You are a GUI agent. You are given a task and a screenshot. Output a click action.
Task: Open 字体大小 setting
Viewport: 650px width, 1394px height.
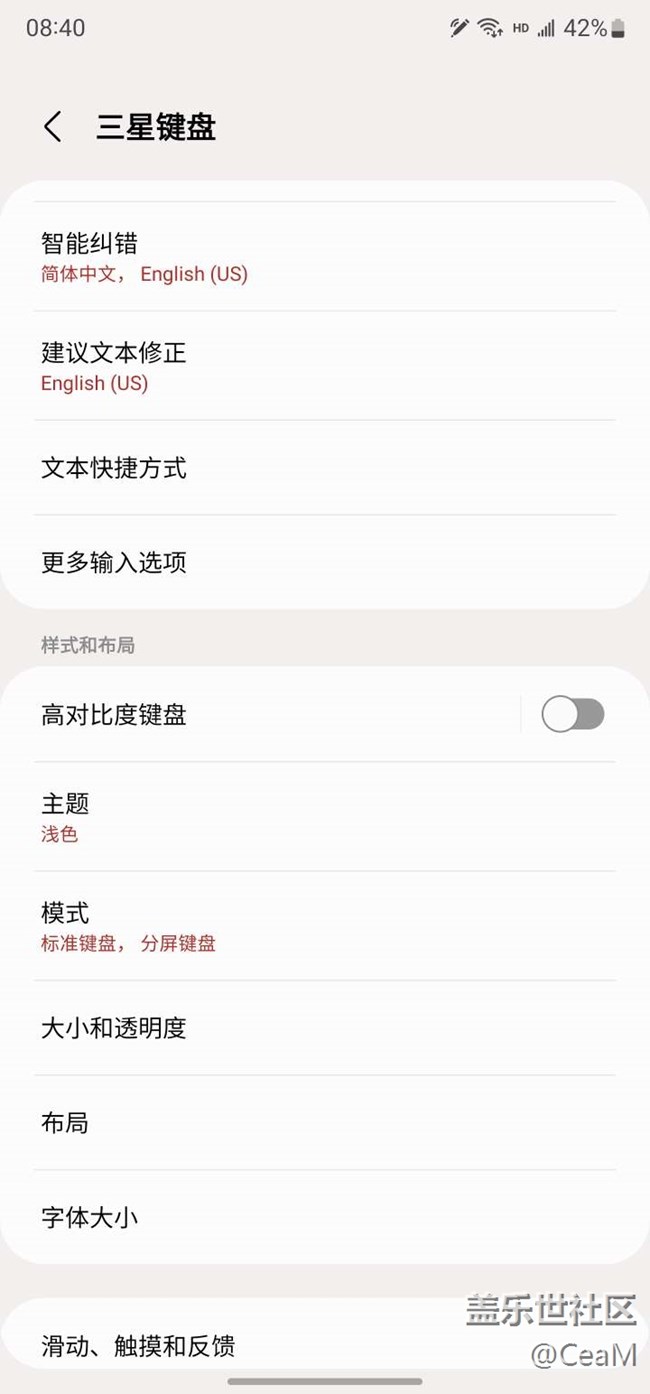(x=324, y=1218)
